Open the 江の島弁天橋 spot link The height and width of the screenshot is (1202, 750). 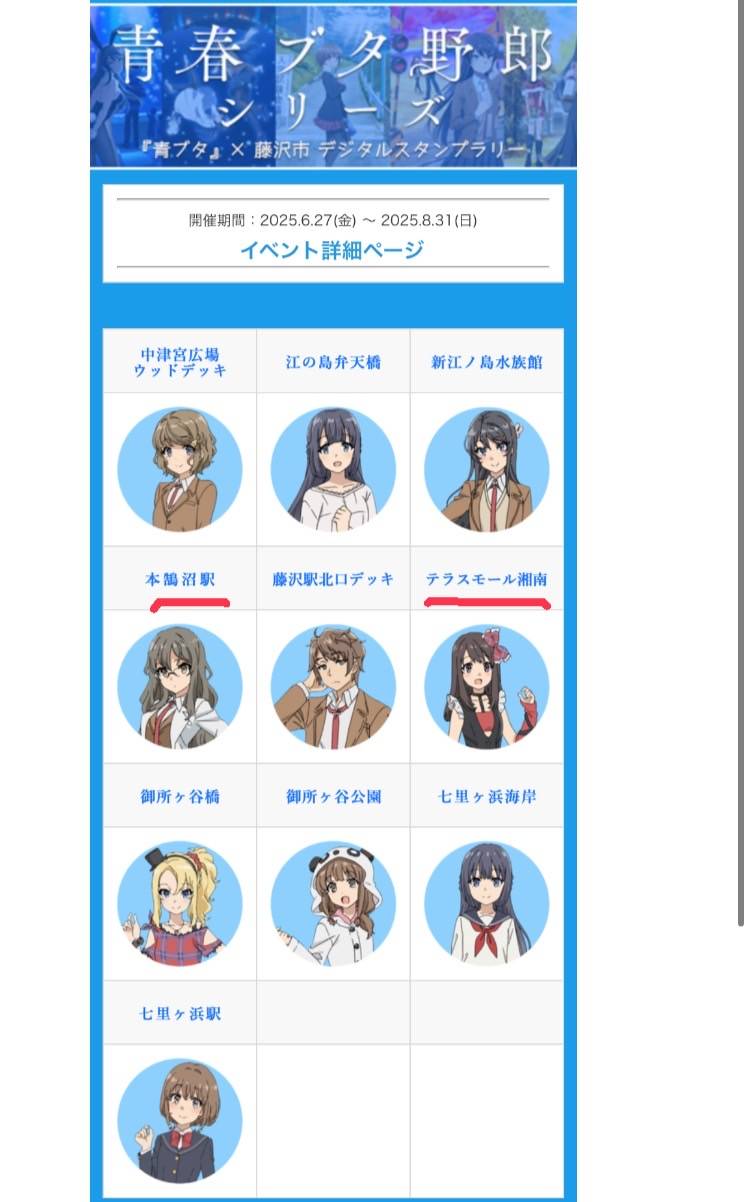[x=333, y=363]
